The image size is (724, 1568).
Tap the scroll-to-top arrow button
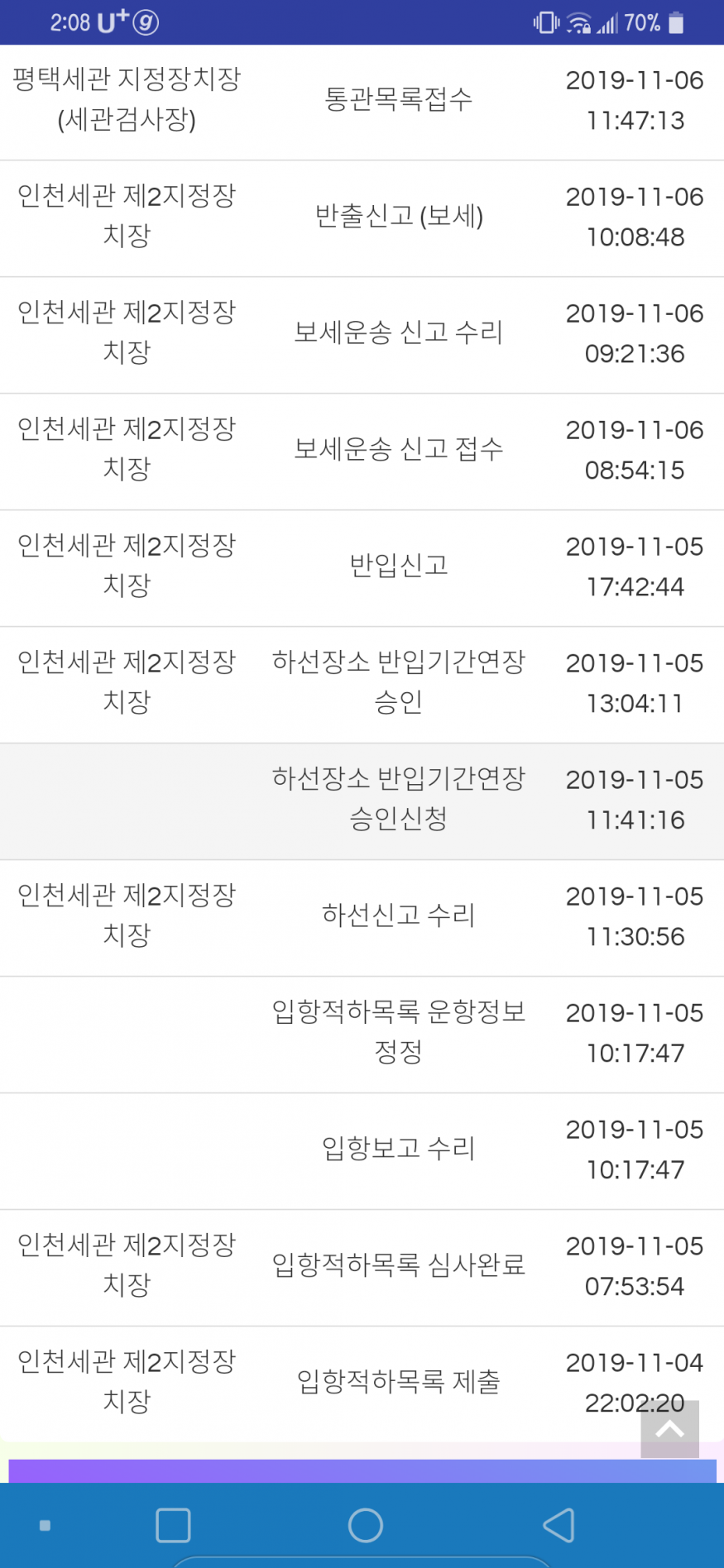[x=669, y=1429]
